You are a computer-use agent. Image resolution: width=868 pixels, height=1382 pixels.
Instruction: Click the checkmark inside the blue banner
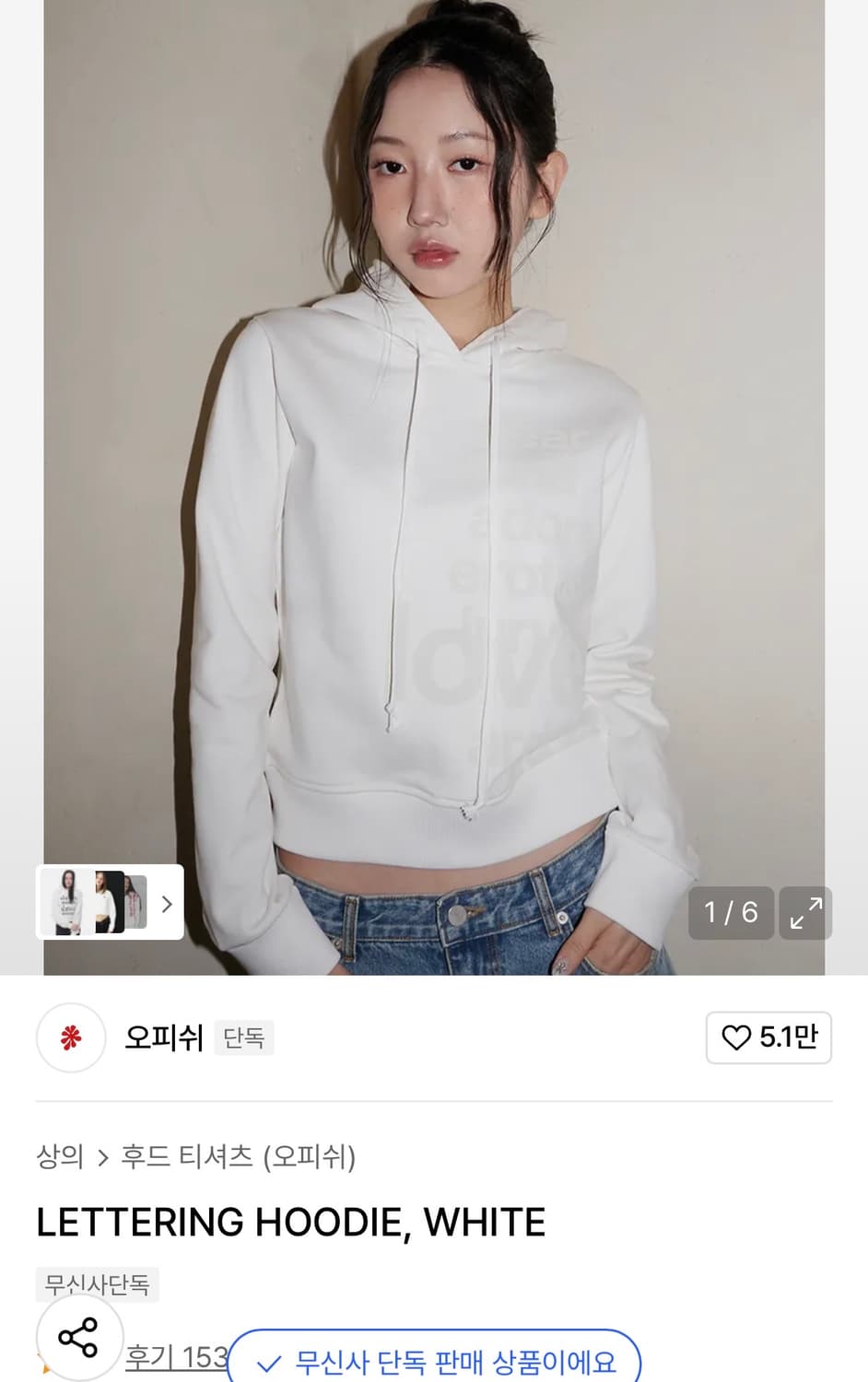point(268,1361)
